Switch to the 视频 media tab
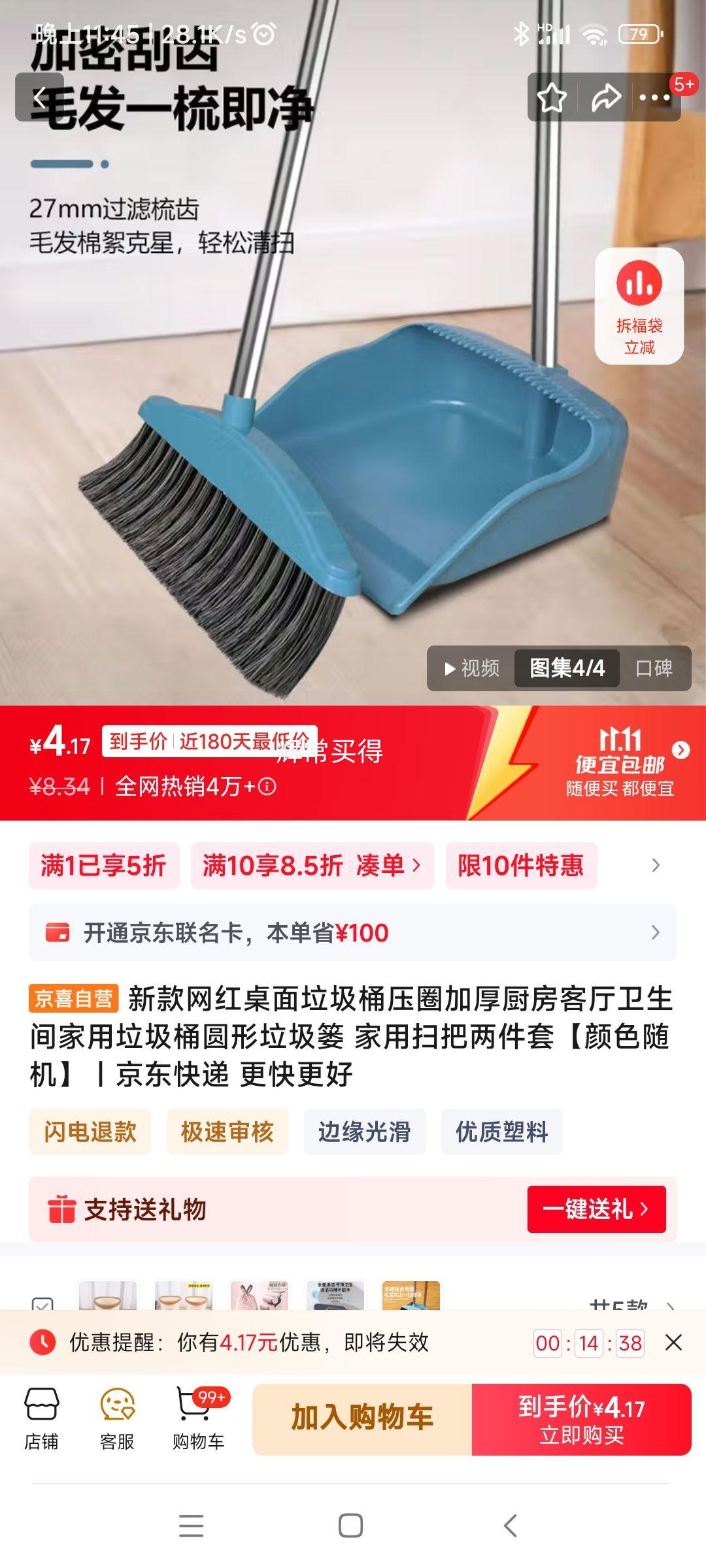 [472, 668]
